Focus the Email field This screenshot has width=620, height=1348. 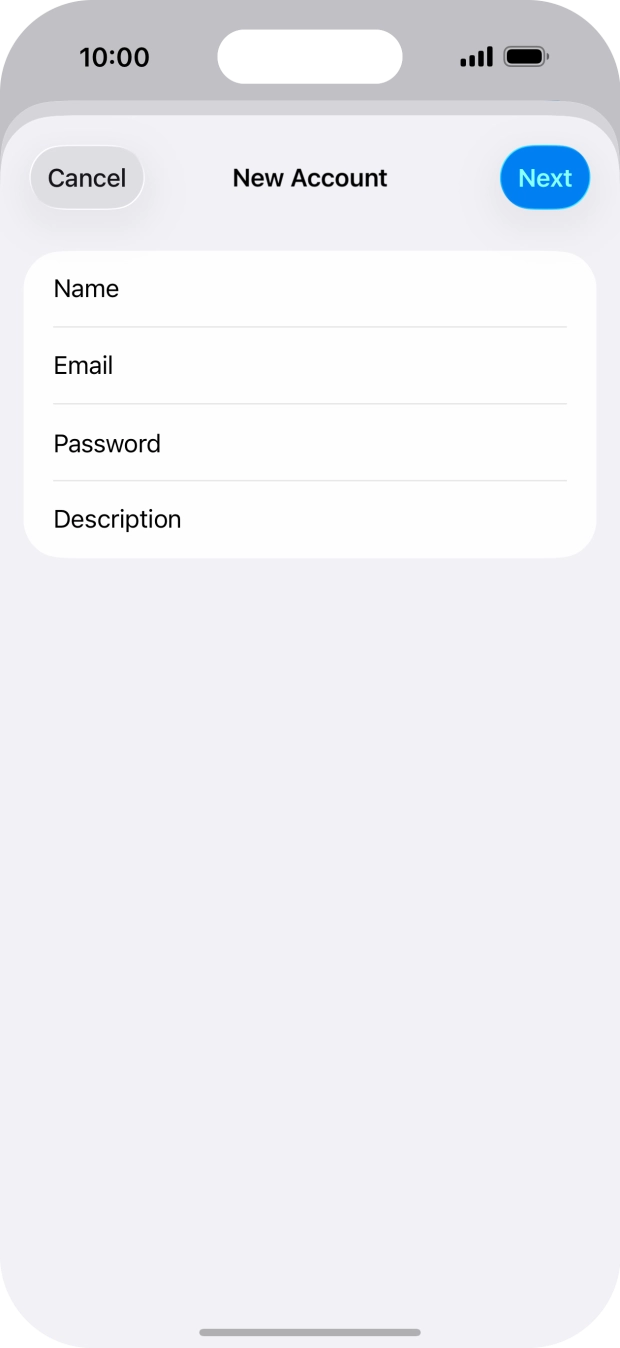pyautogui.click(x=310, y=366)
